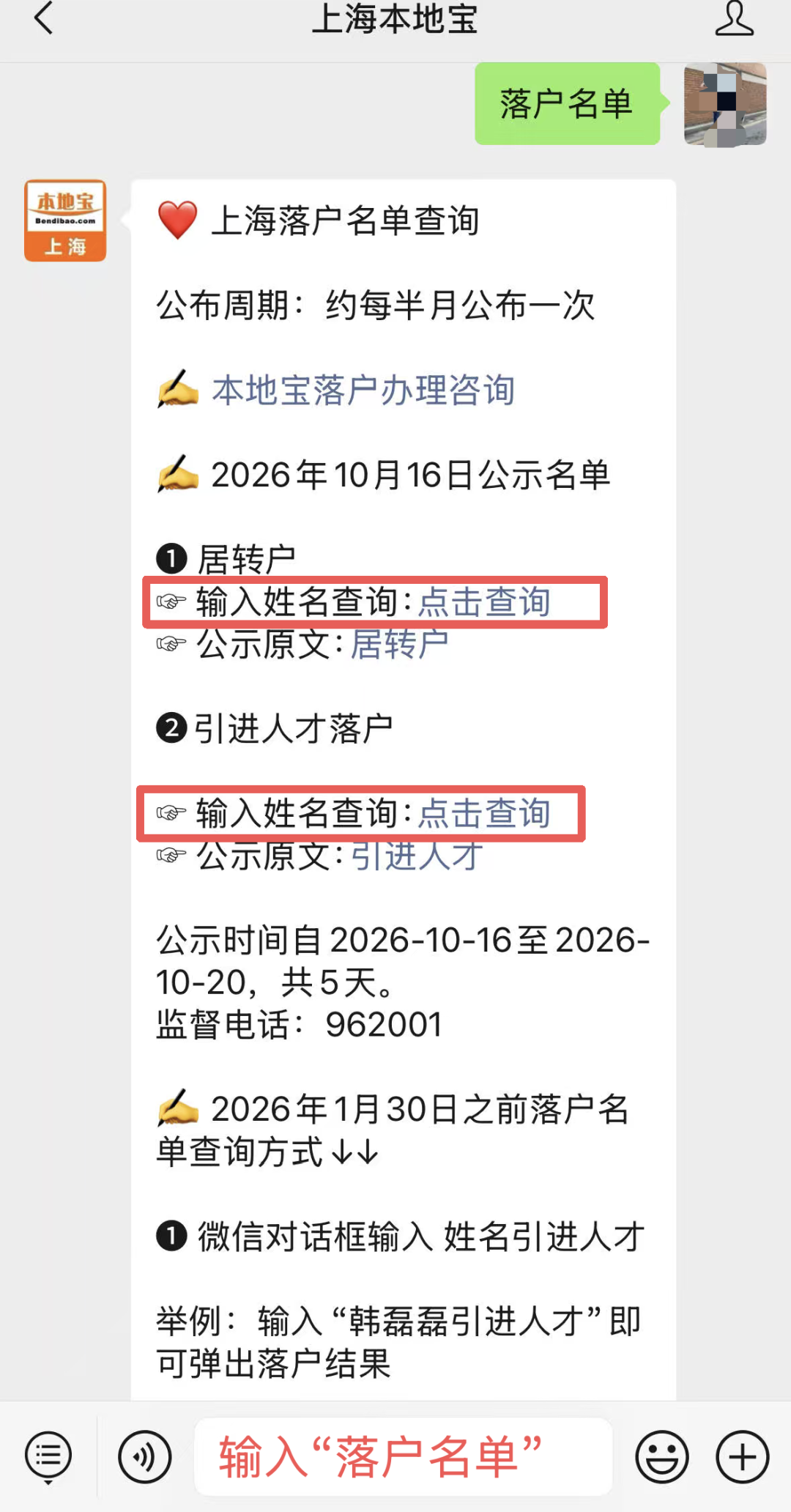Viewport: 791px width, 1512px height.
Task: Tap 点击查询 under 居转户
Action: coord(484,602)
